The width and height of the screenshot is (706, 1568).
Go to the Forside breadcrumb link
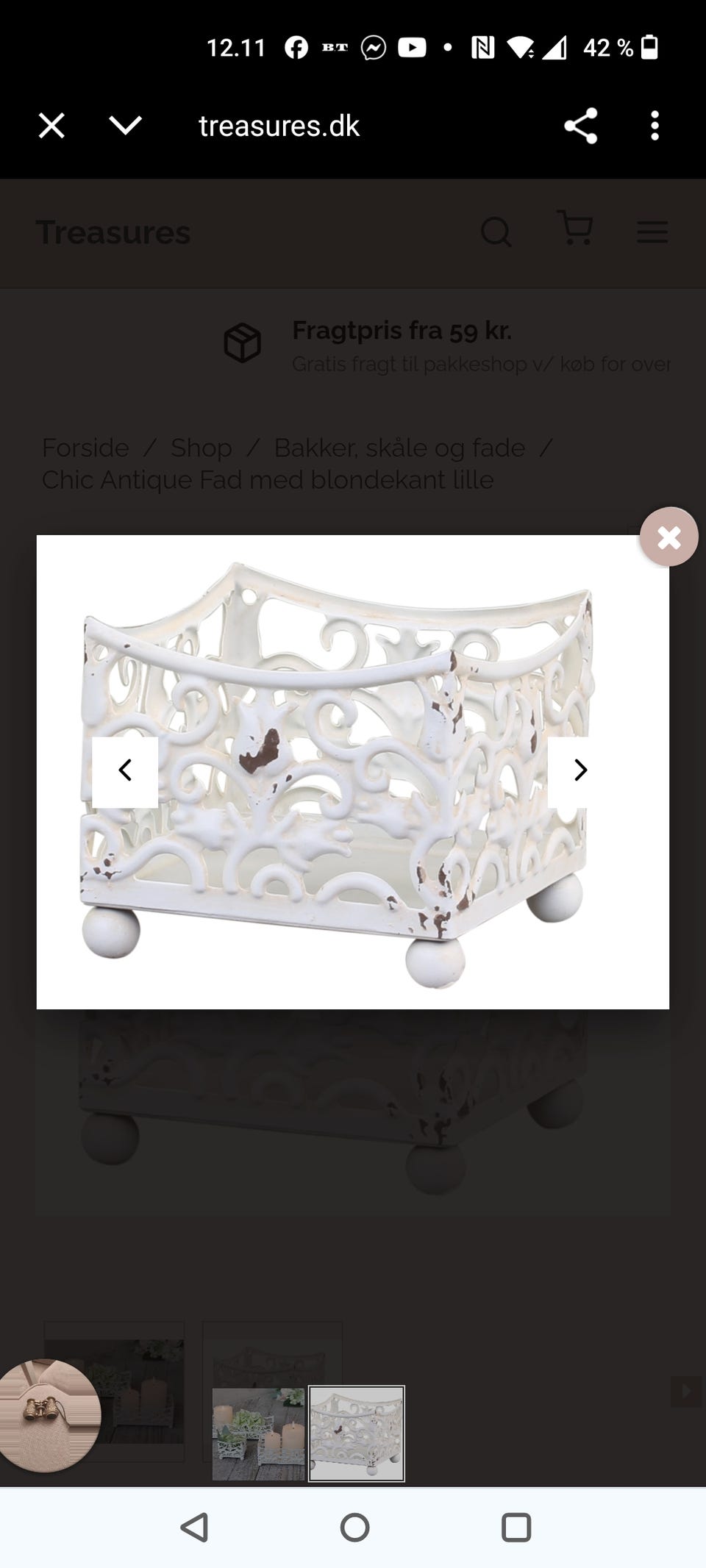point(85,448)
